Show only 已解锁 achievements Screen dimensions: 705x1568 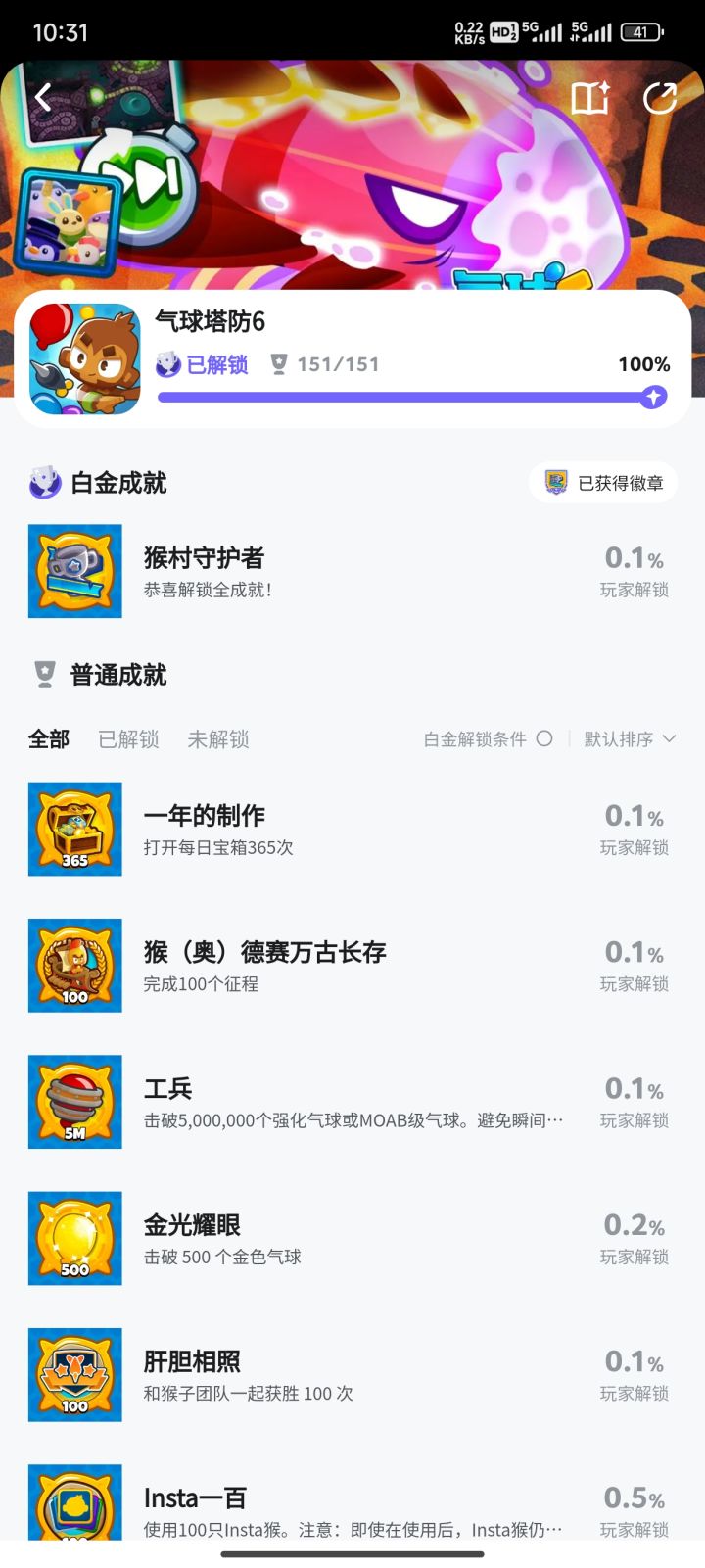[128, 739]
